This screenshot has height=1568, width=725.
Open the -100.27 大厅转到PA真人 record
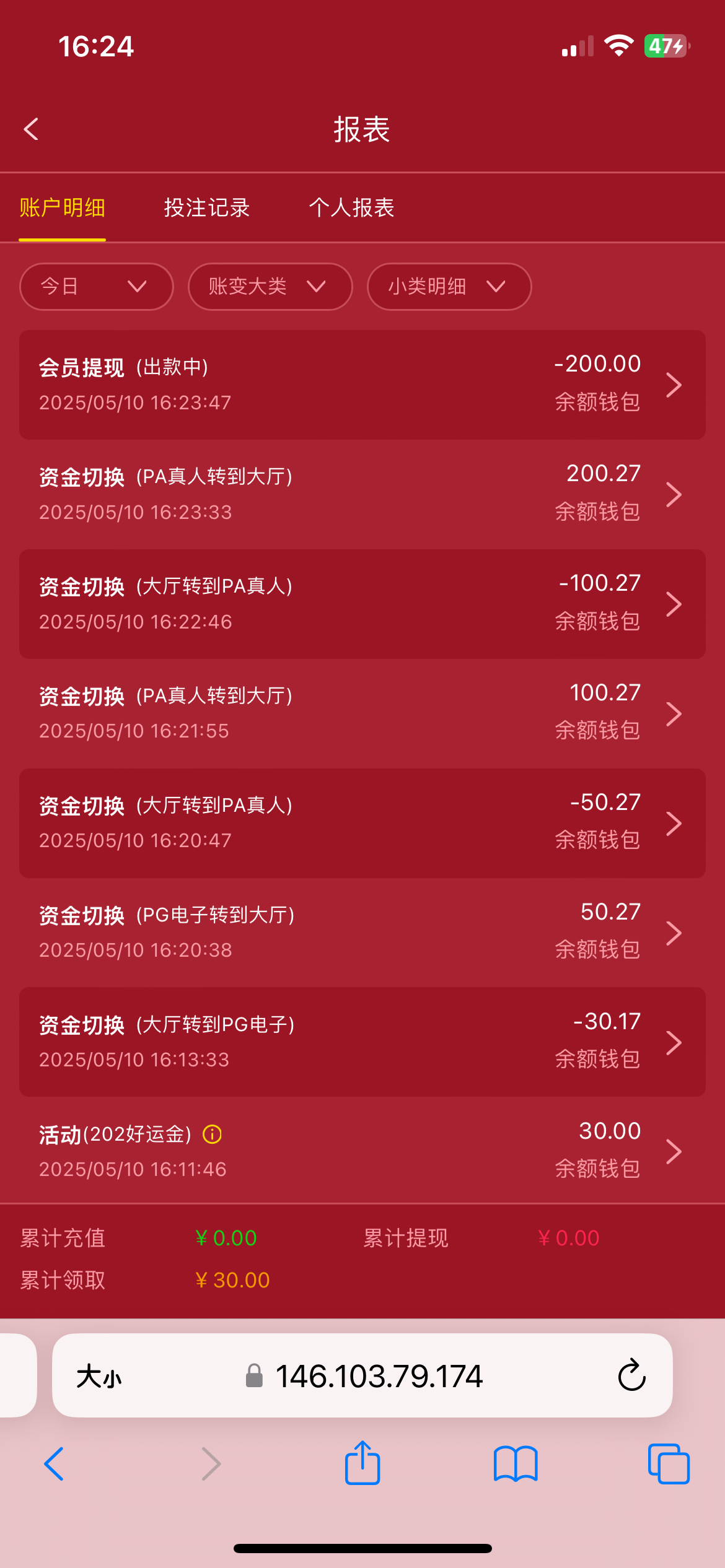pos(362,604)
